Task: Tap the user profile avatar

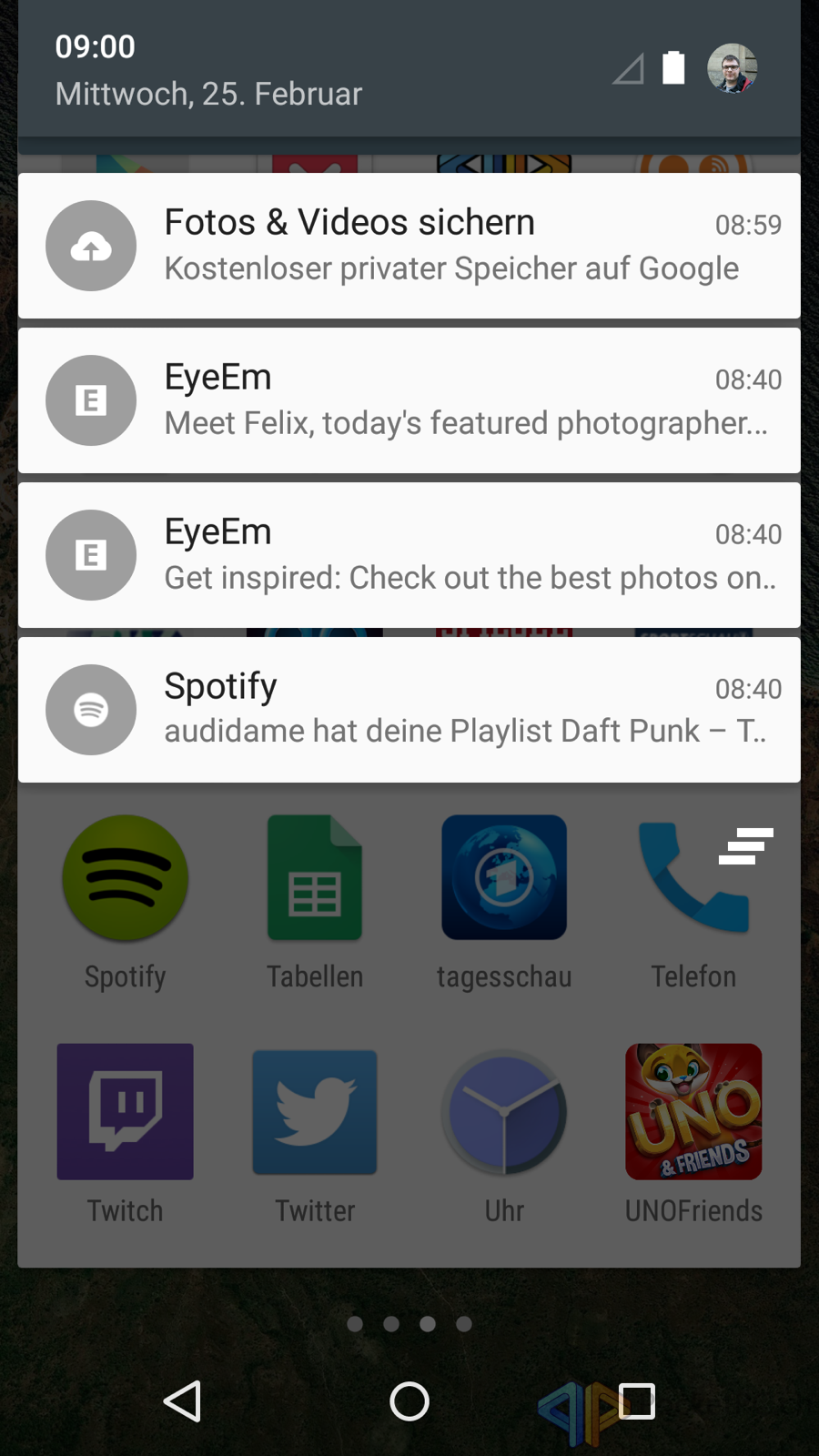Action: tap(732, 68)
